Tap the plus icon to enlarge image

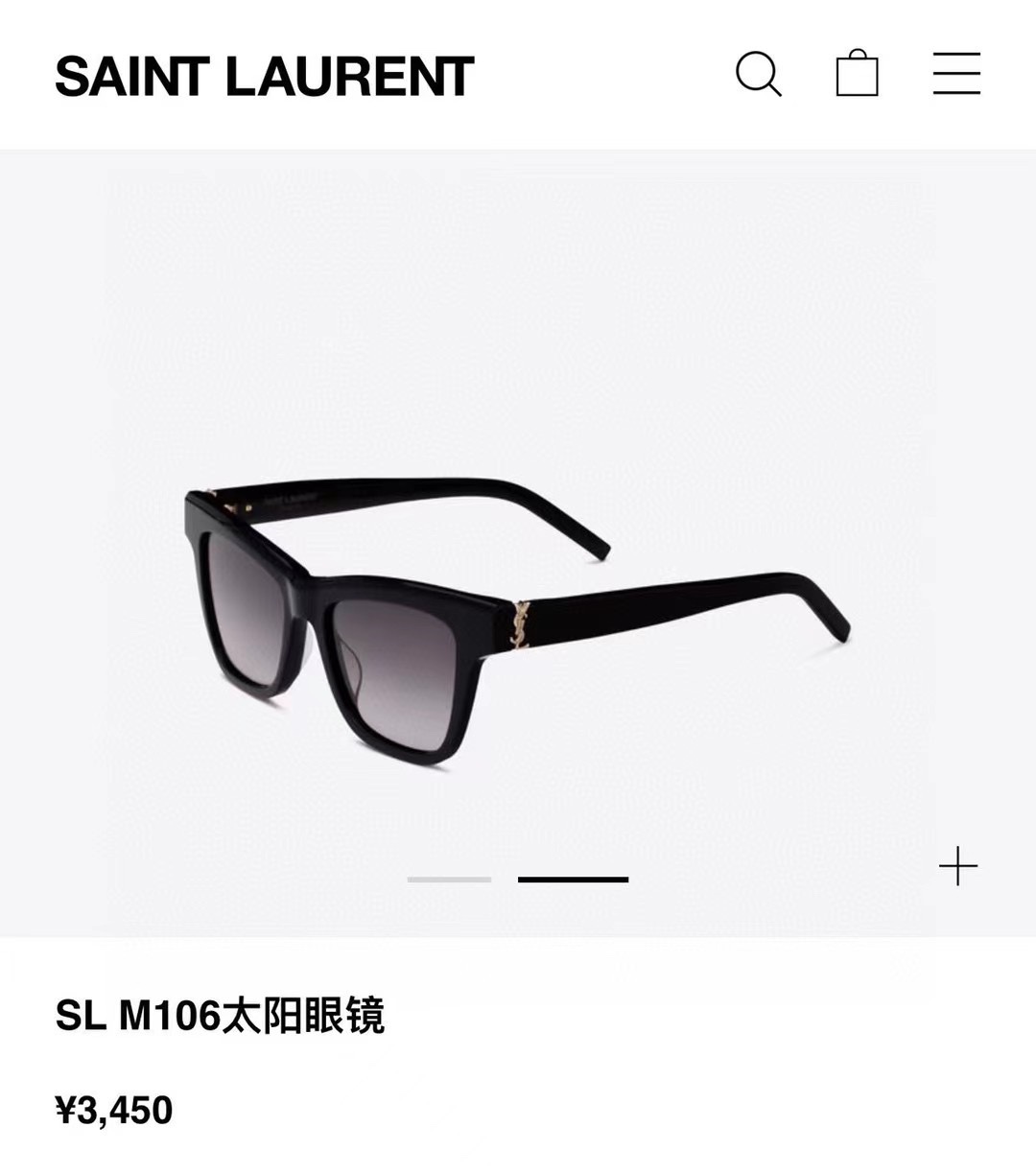pos(957,866)
